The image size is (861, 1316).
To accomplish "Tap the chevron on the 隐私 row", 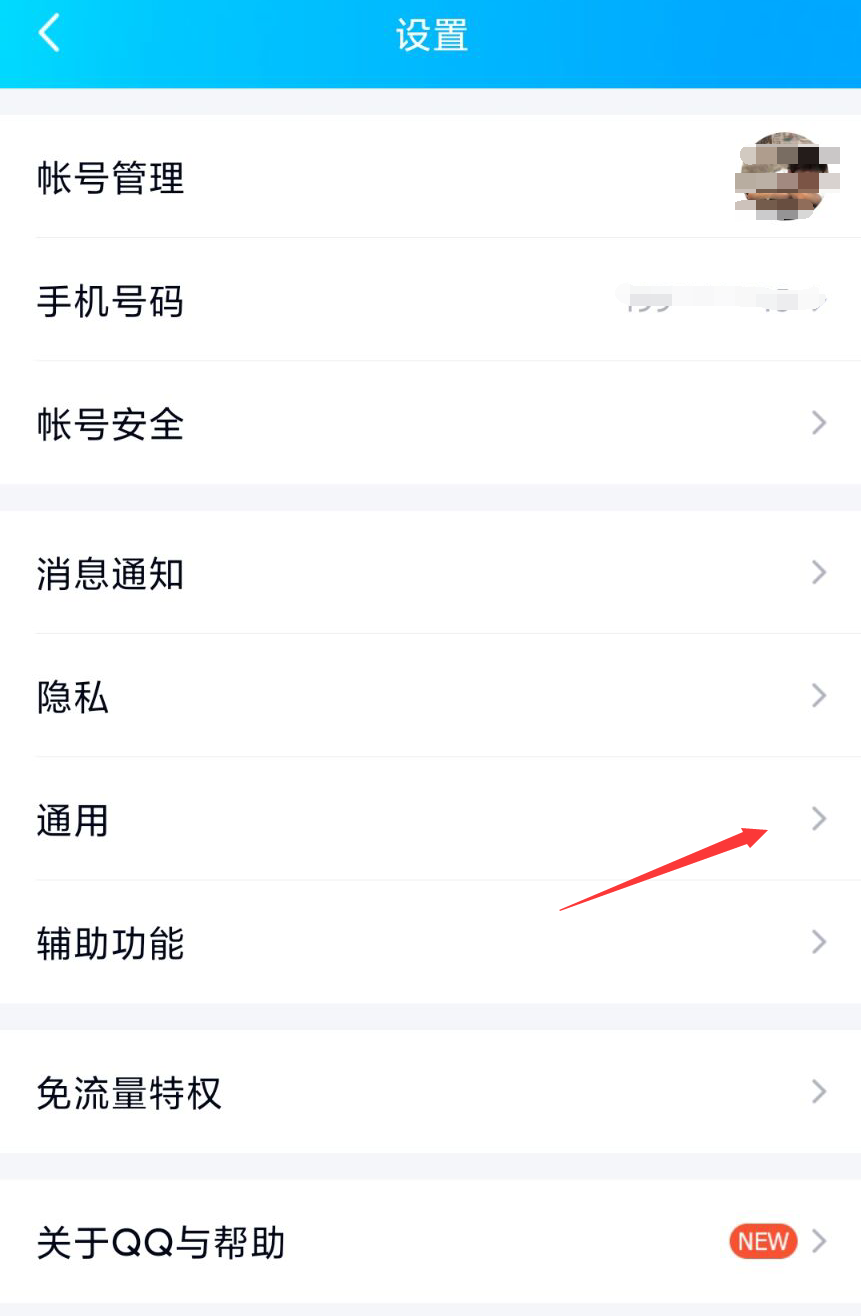I will [819, 695].
